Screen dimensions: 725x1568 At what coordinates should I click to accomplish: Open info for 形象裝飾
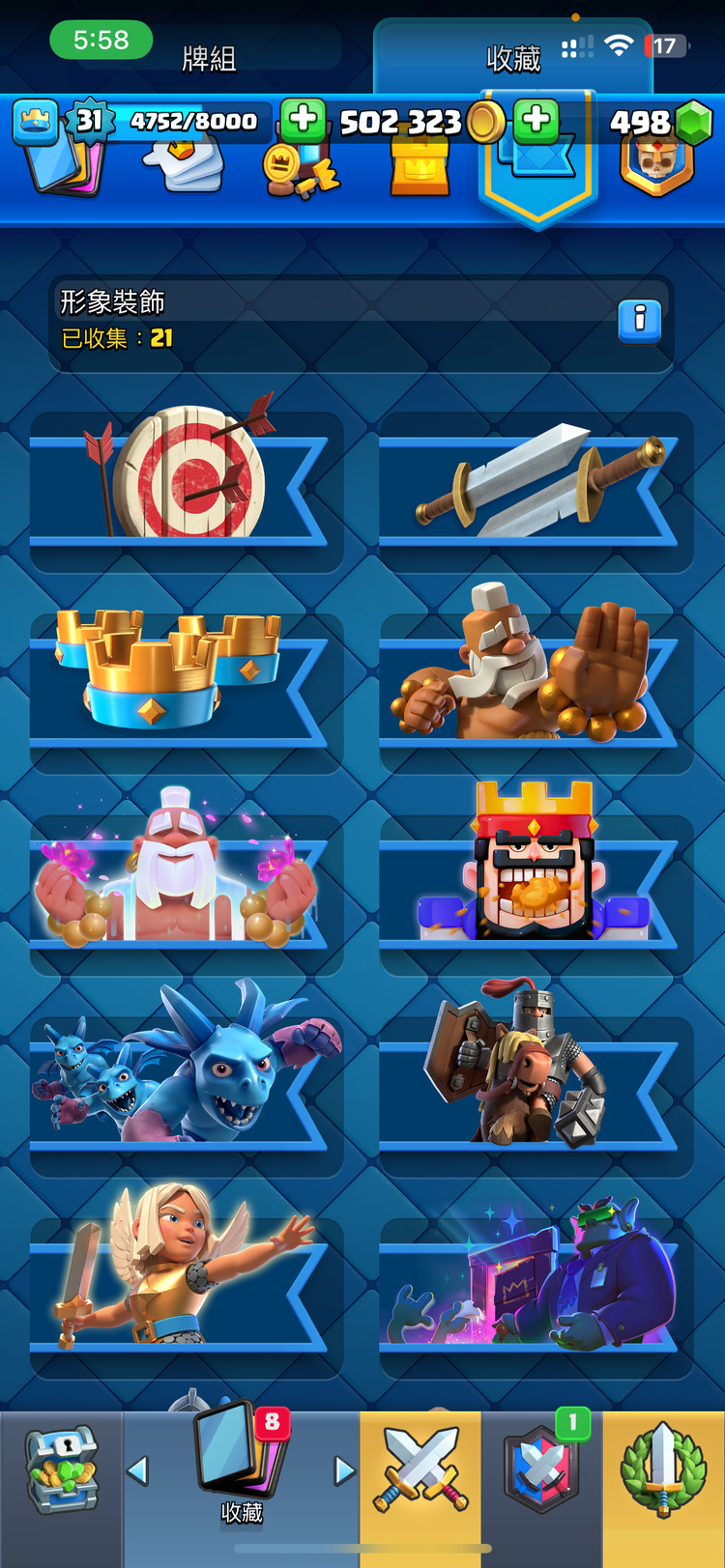pyautogui.click(x=639, y=320)
